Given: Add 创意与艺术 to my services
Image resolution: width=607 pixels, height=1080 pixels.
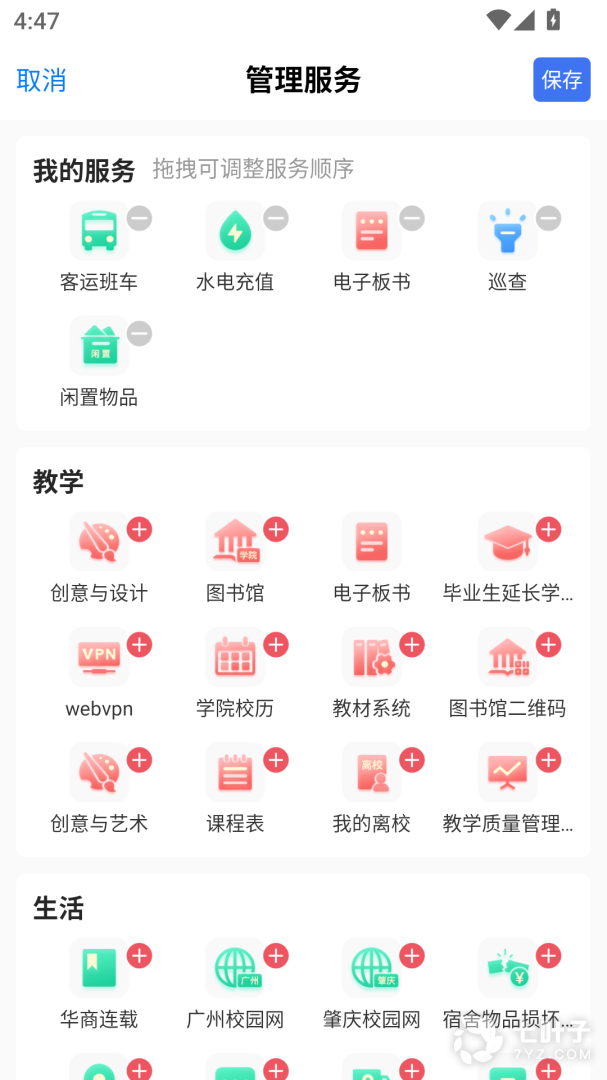Looking at the screenshot, I should coord(140,760).
